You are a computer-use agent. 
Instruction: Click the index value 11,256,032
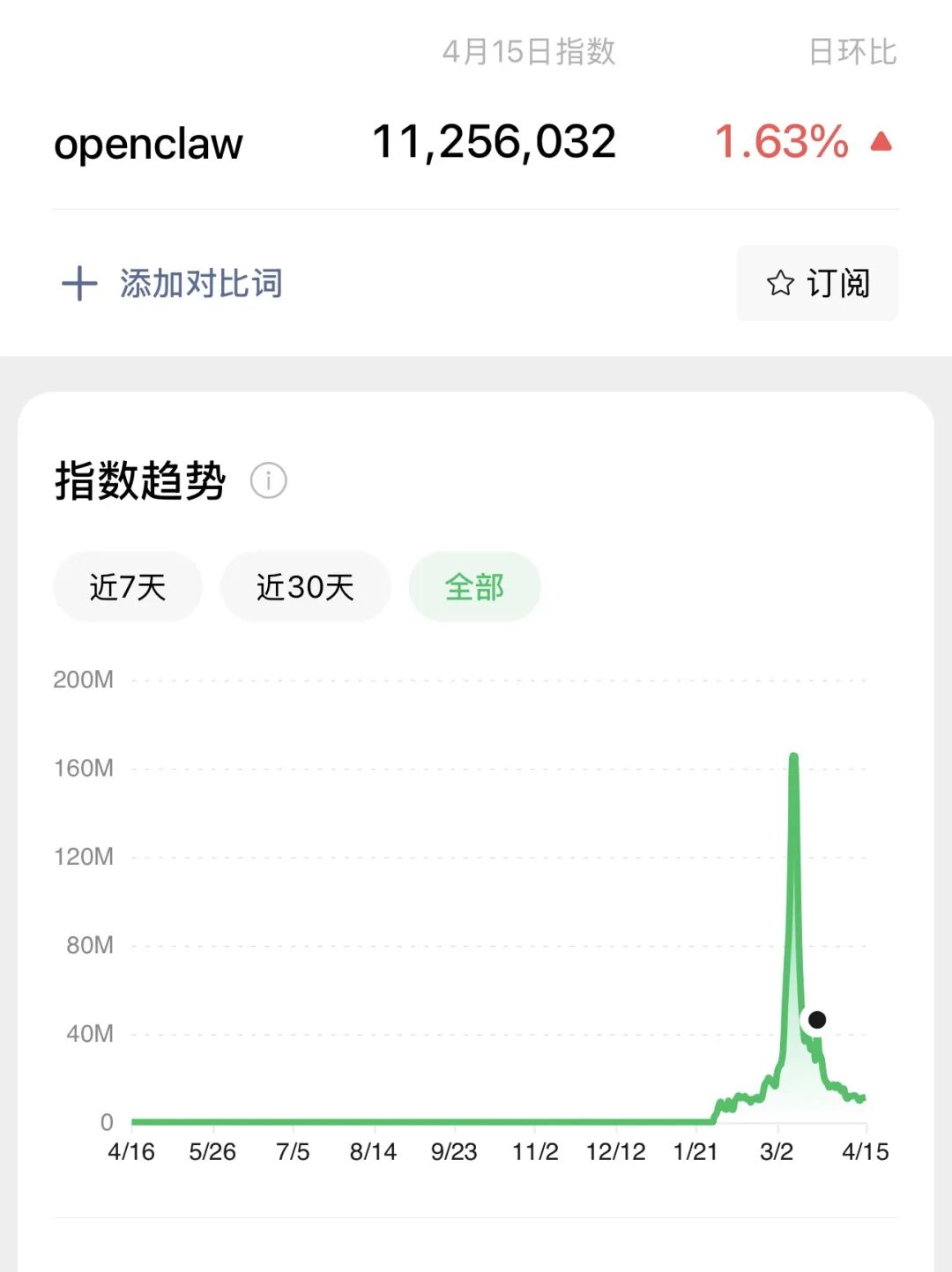(494, 141)
